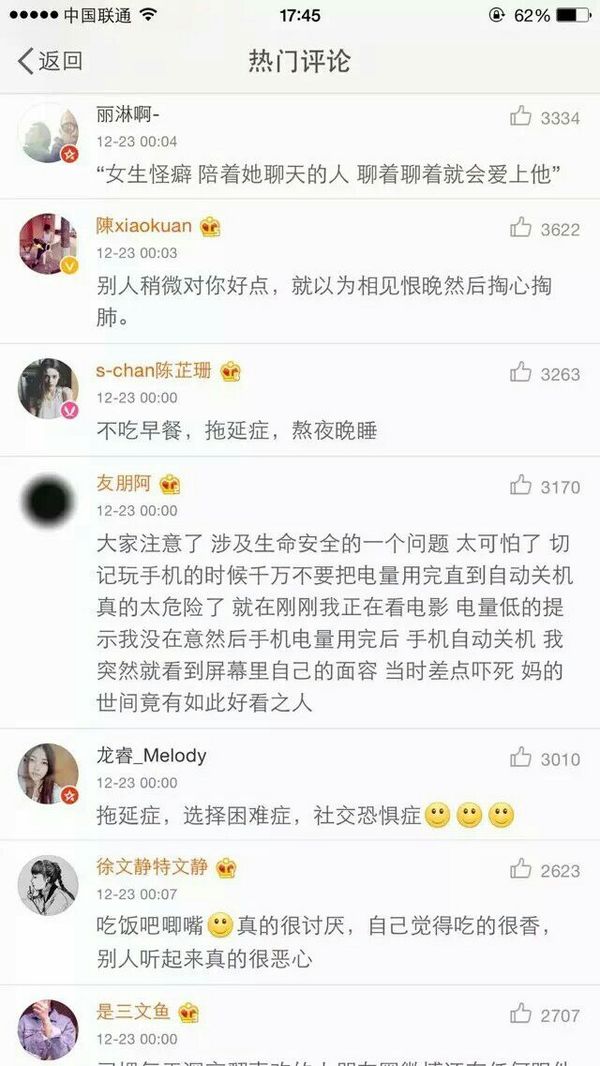Like 陳xiaokuan's comment

521,228
